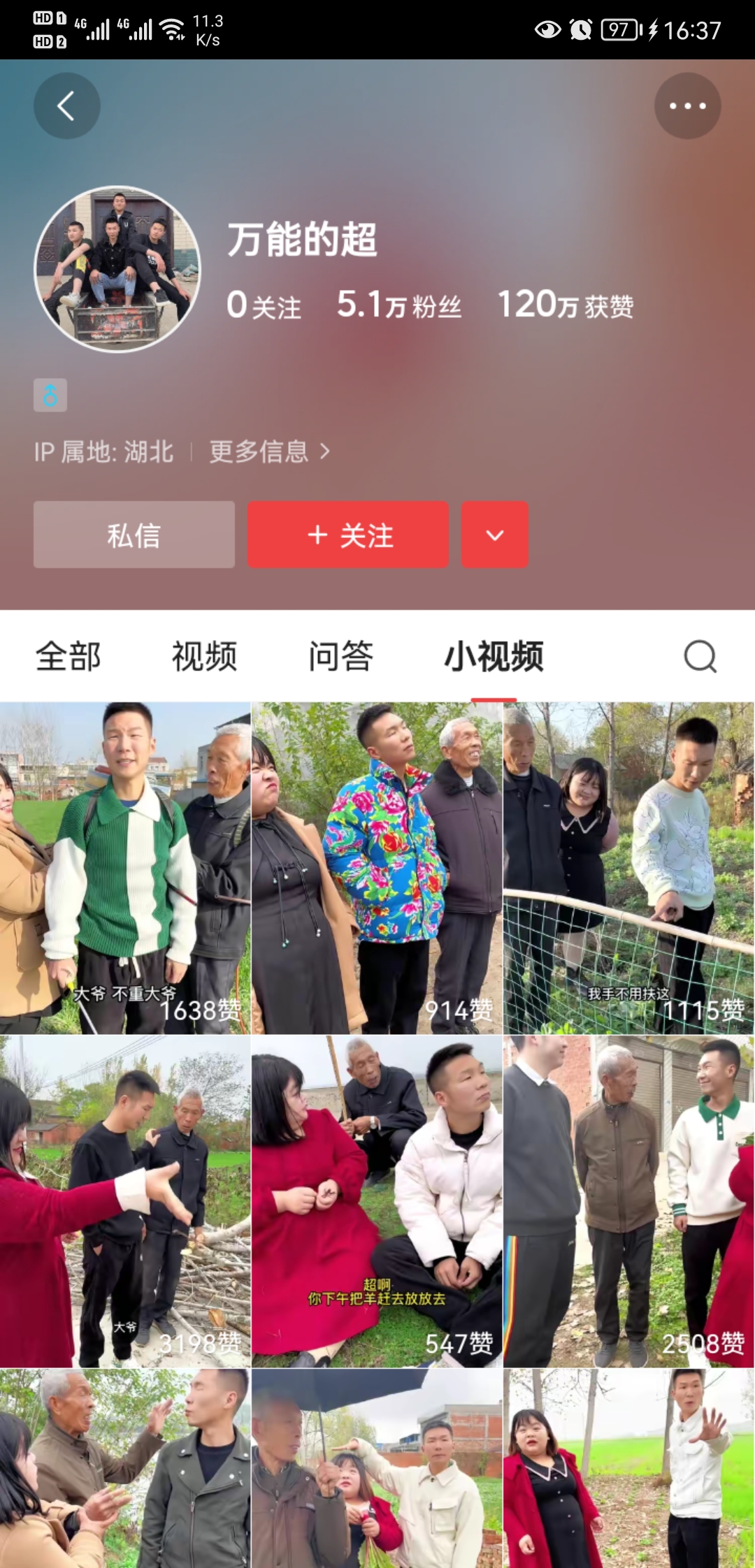The width and height of the screenshot is (755, 1568).
Task: Select the 问答 tab
Action: pos(340,656)
